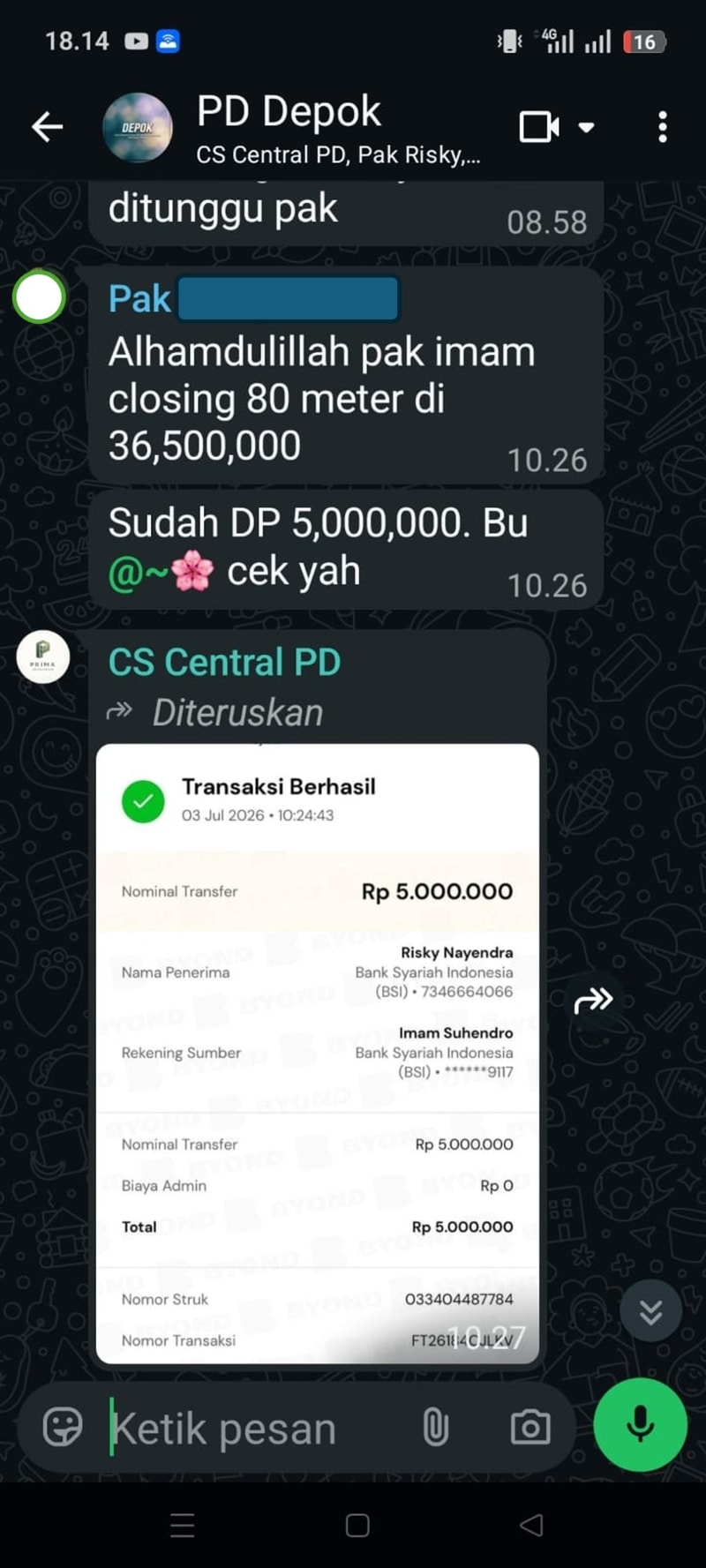Open the PD Depok group info header
The image size is (706, 1568).
pyautogui.click(x=338, y=129)
